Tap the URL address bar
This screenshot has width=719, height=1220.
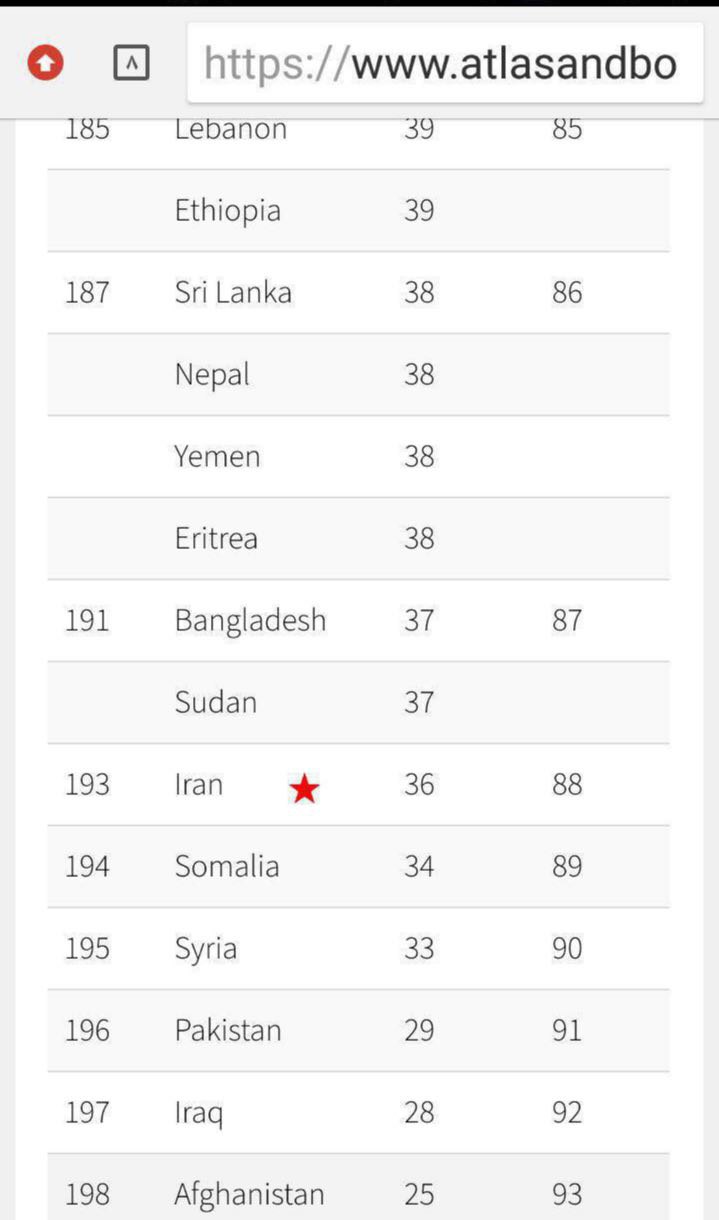[445, 64]
